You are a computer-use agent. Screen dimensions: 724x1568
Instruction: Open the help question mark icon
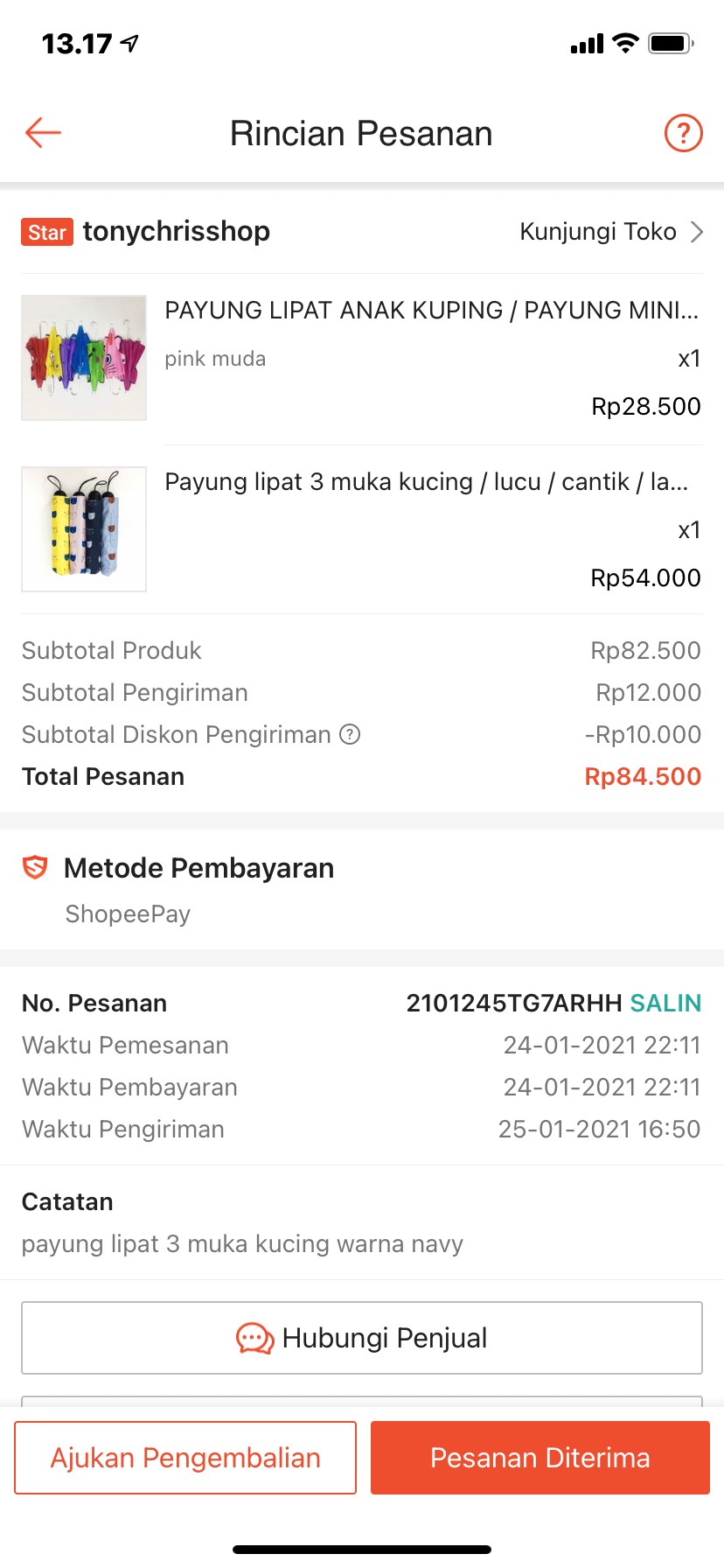click(684, 133)
